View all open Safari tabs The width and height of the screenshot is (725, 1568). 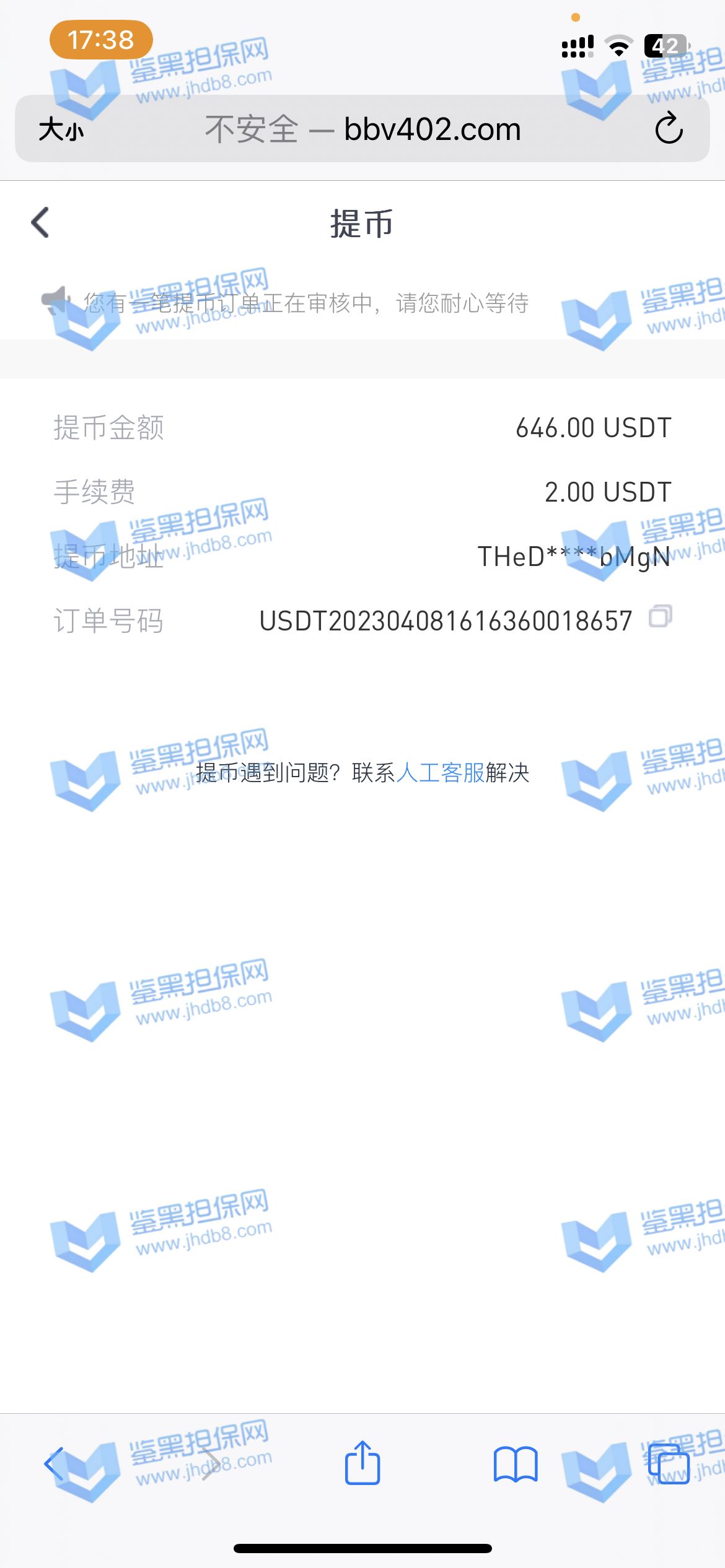click(669, 1464)
